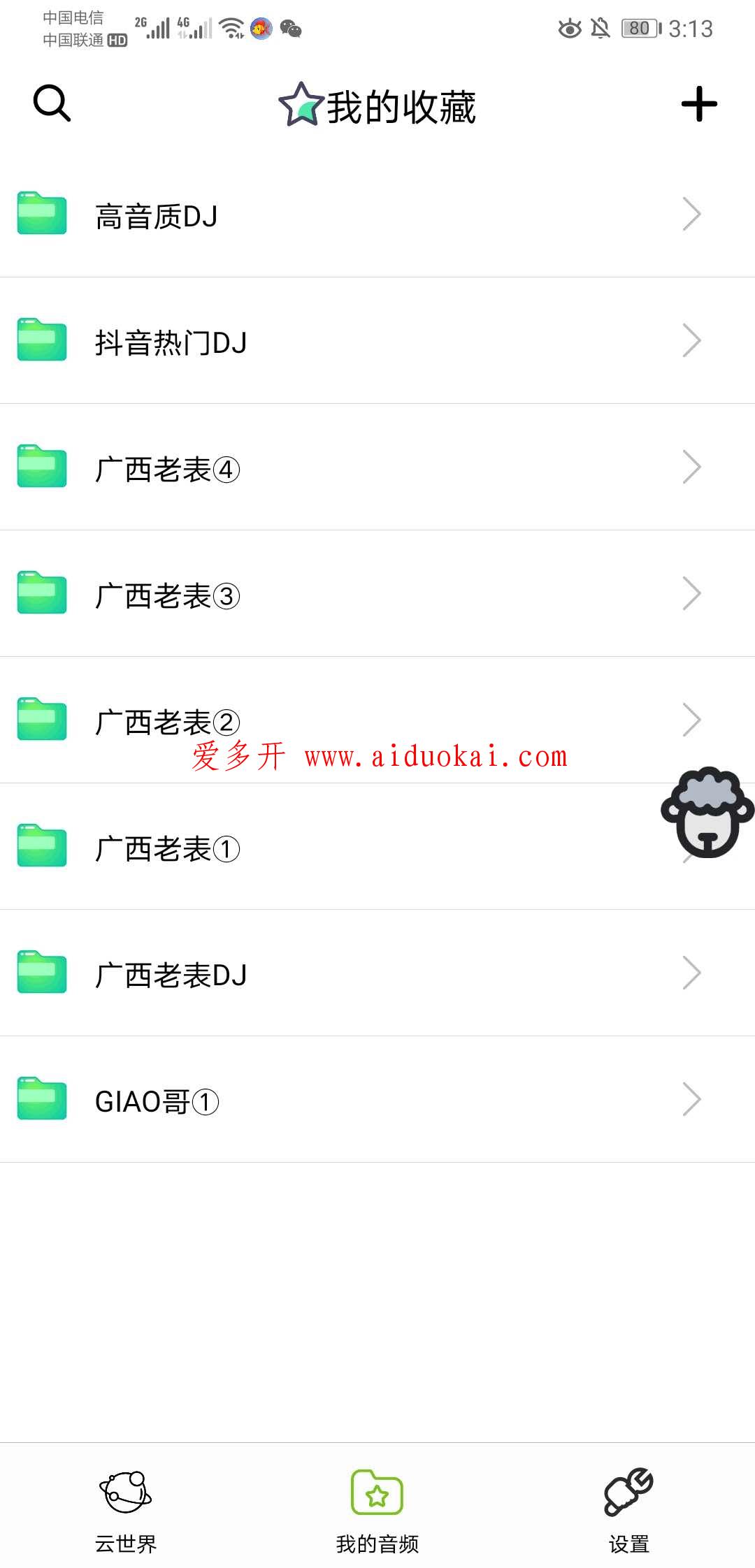Open search in my favorites
This screenshot has width=755, height=1568.
(52, 103)
